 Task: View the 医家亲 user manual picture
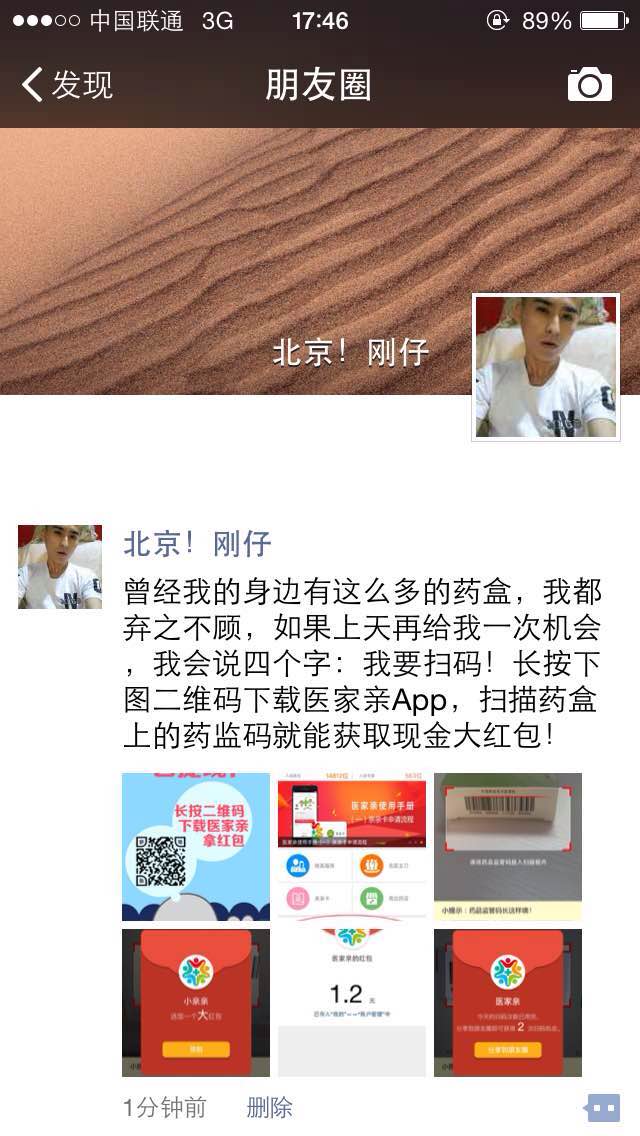pos(352,846)
